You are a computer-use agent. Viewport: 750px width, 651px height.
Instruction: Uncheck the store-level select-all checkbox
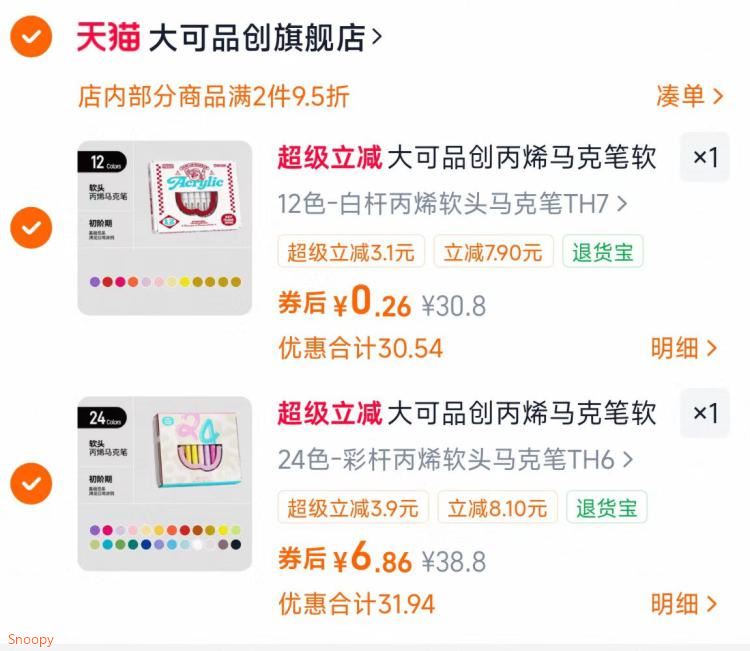point(31,38)
